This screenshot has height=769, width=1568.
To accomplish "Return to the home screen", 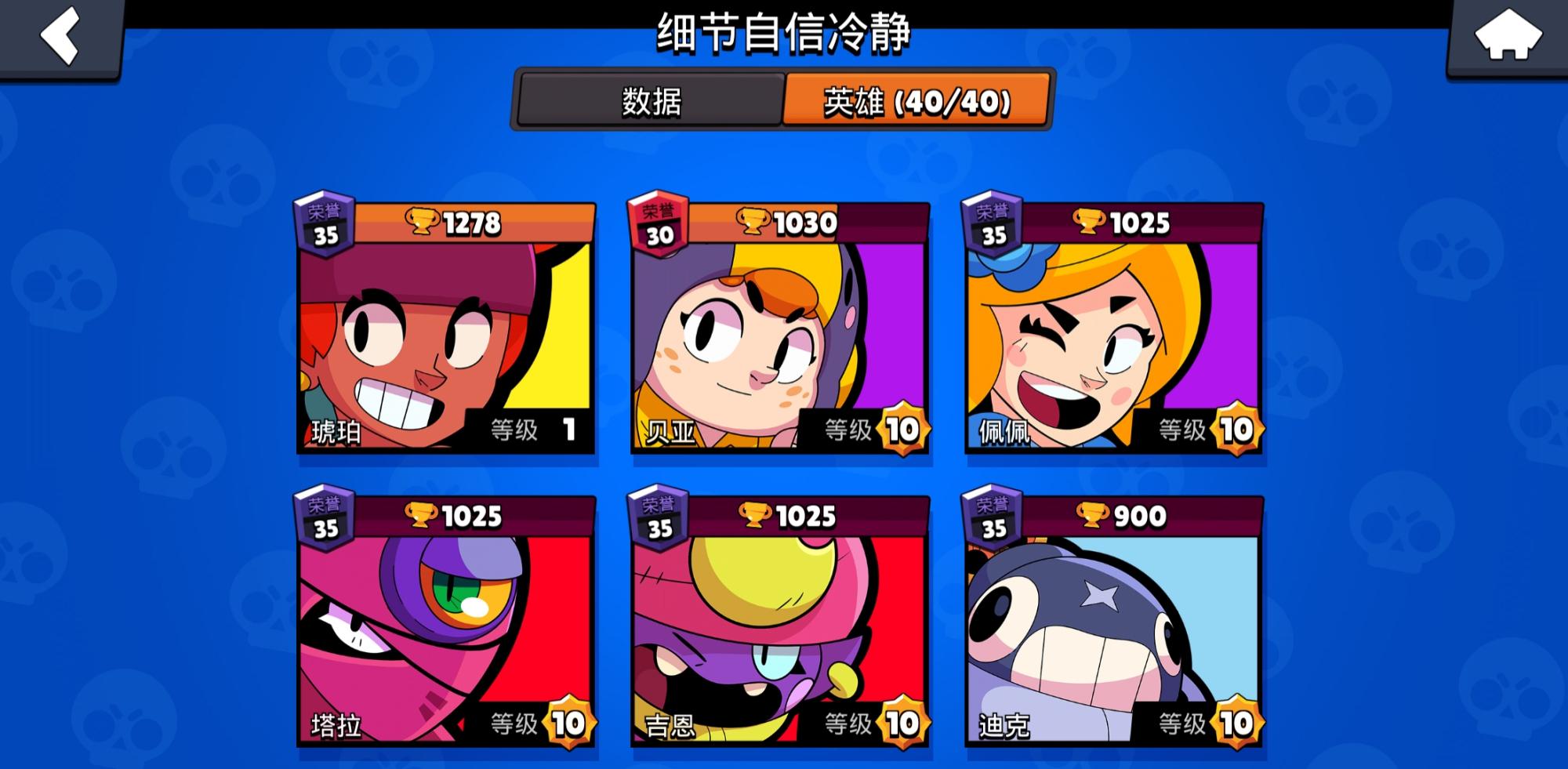I will pos(1508,35).
